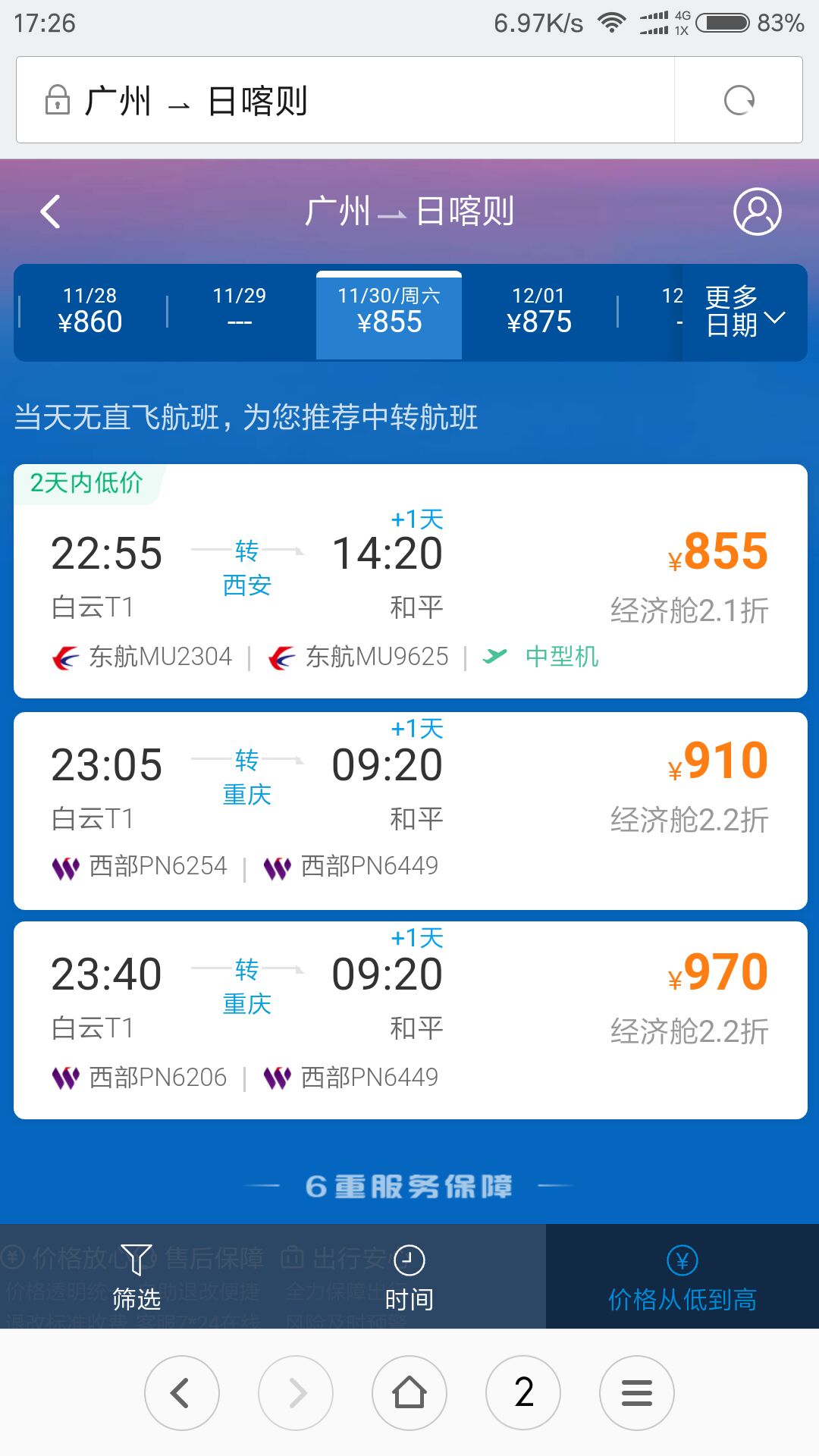Go to the browser home page
The height and width of the screenshot is (1456, 819).
pyautogui.click(x=409, y=1393)
